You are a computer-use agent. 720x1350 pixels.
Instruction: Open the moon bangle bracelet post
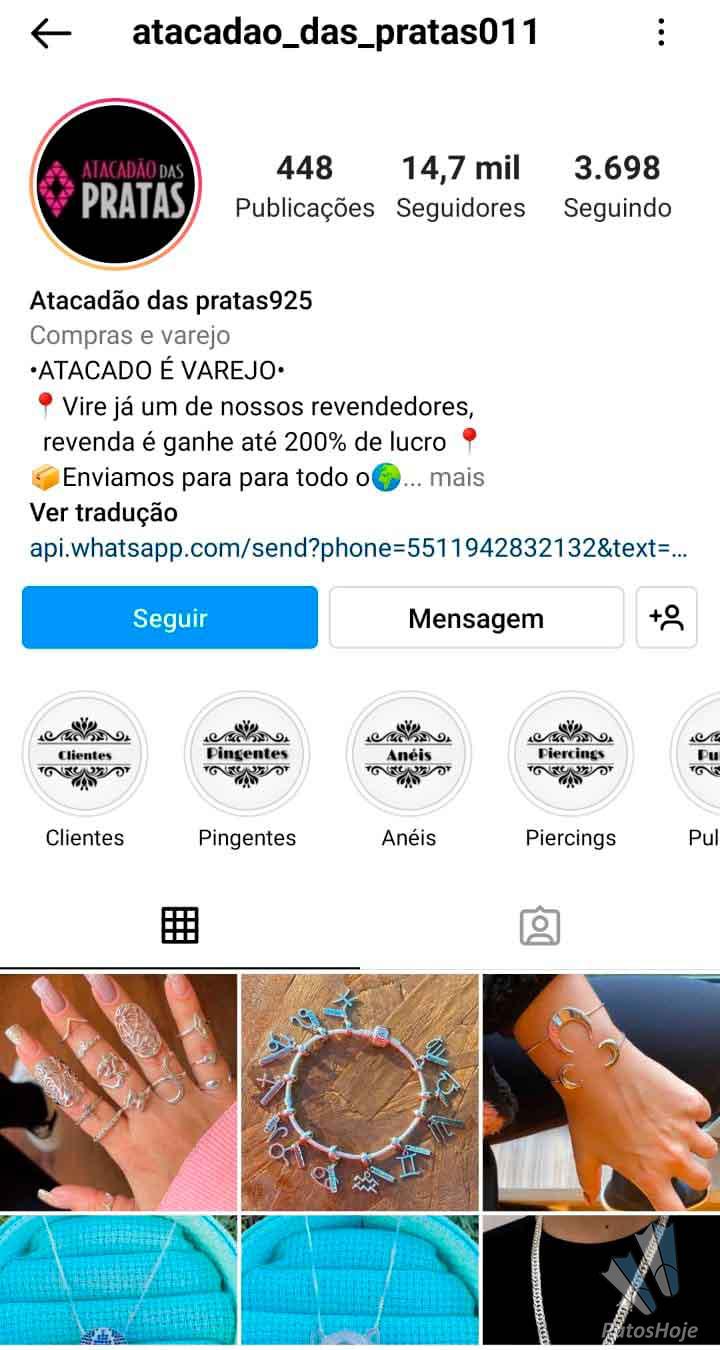pos(601,1092)
